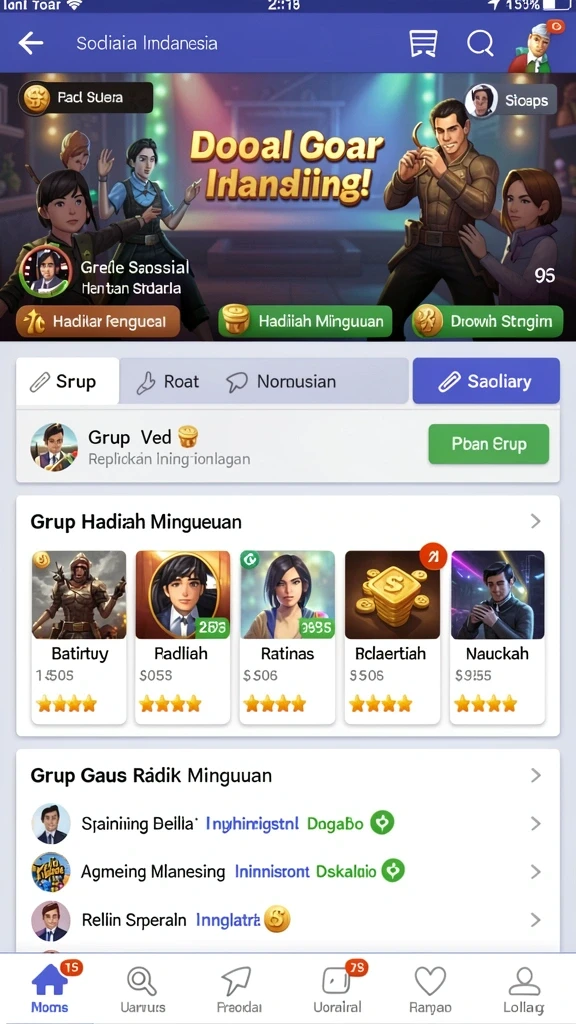Switch to the Roat tab

[167, 381]
